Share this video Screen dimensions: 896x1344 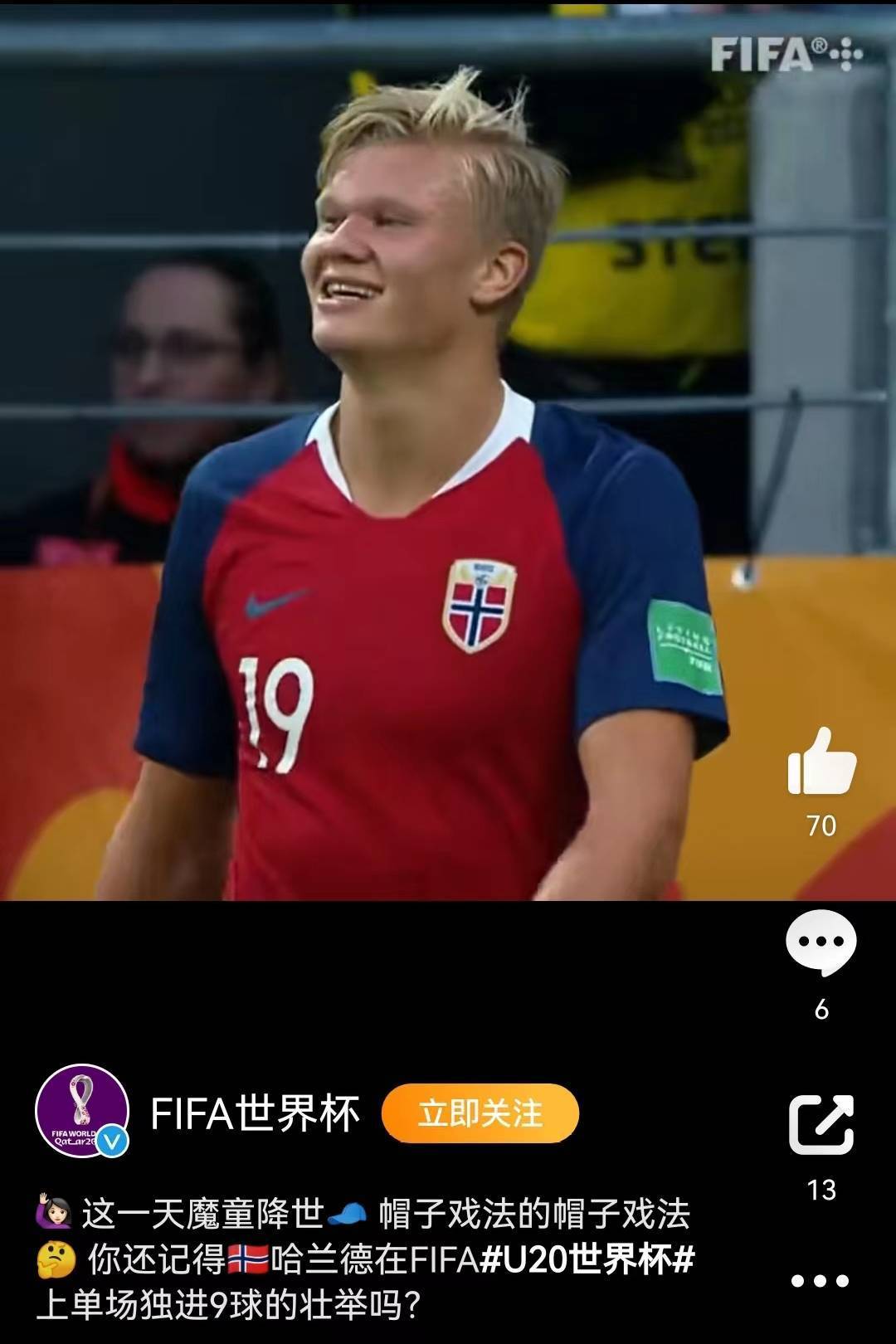[x=821, y=1124]
